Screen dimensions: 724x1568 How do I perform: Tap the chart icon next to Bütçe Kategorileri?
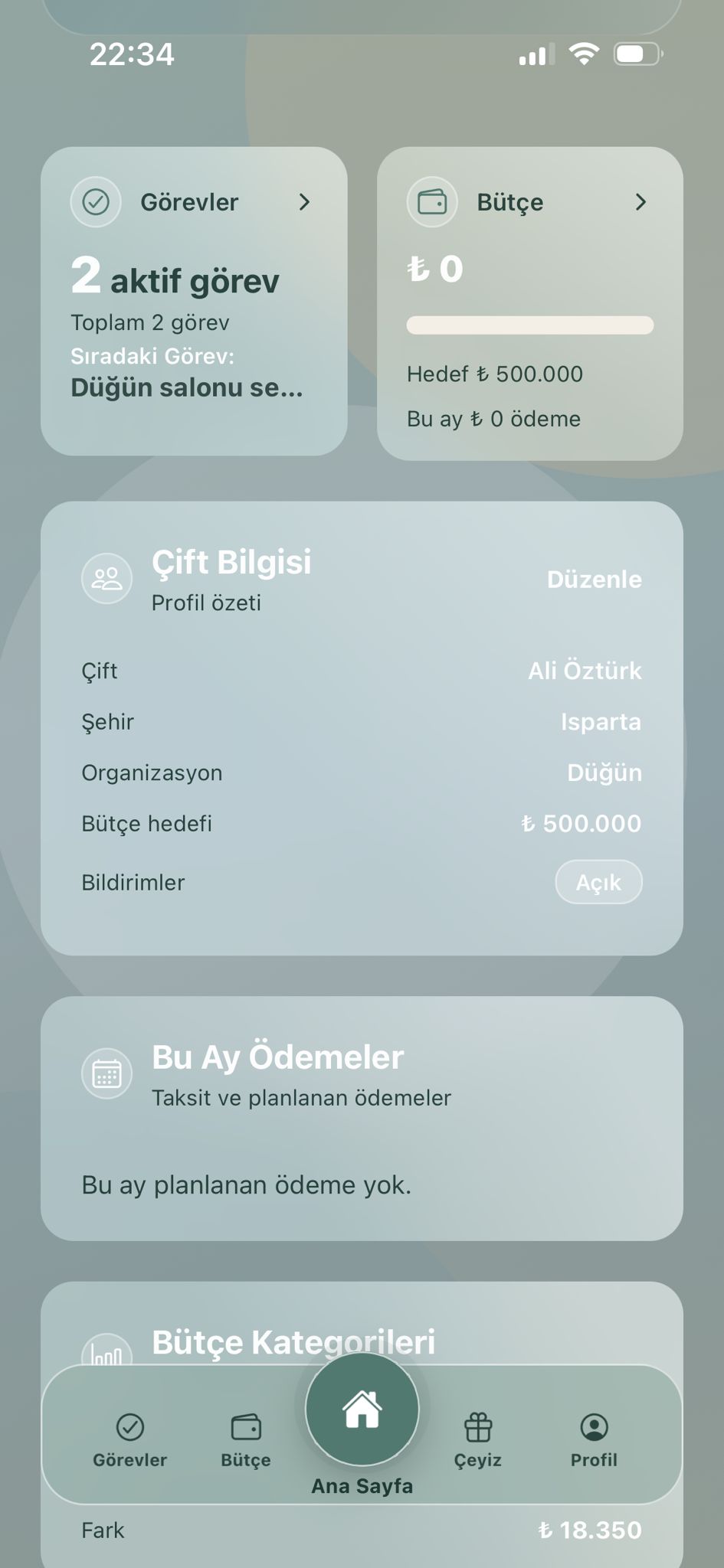(106, 1351)
